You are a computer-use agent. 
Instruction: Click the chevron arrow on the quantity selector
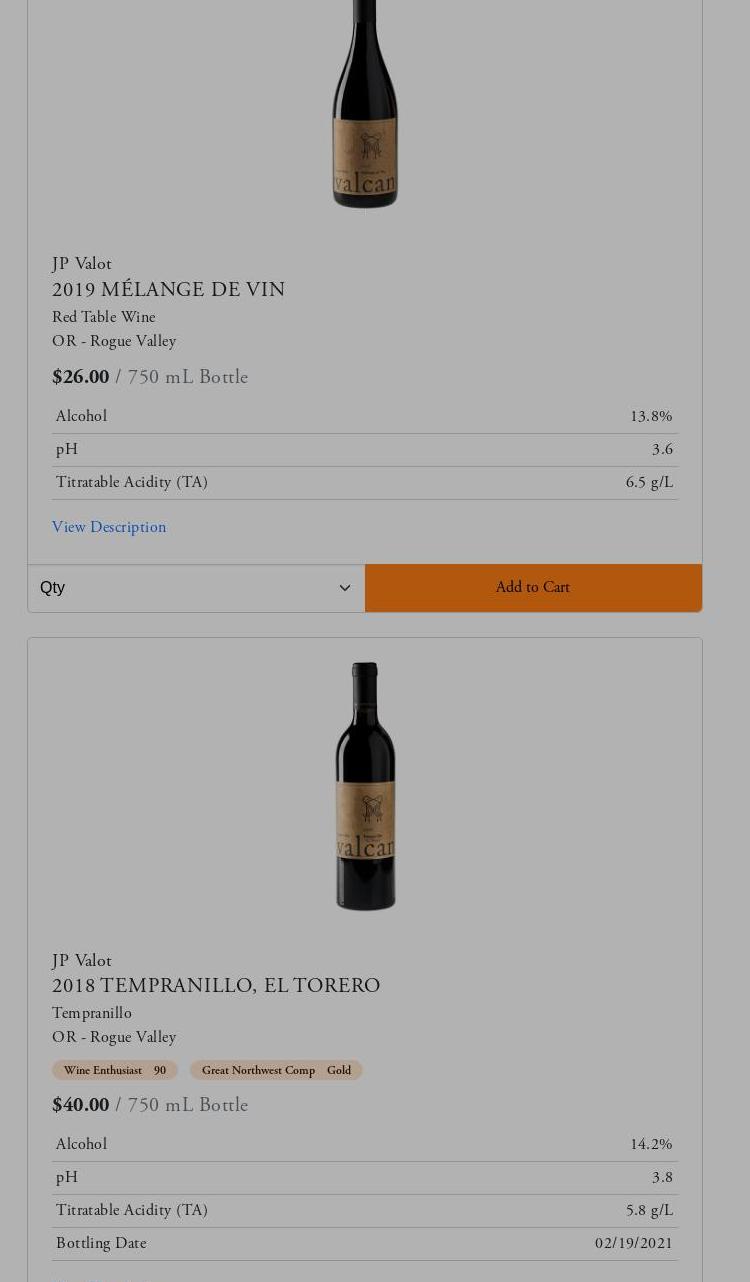345,588
